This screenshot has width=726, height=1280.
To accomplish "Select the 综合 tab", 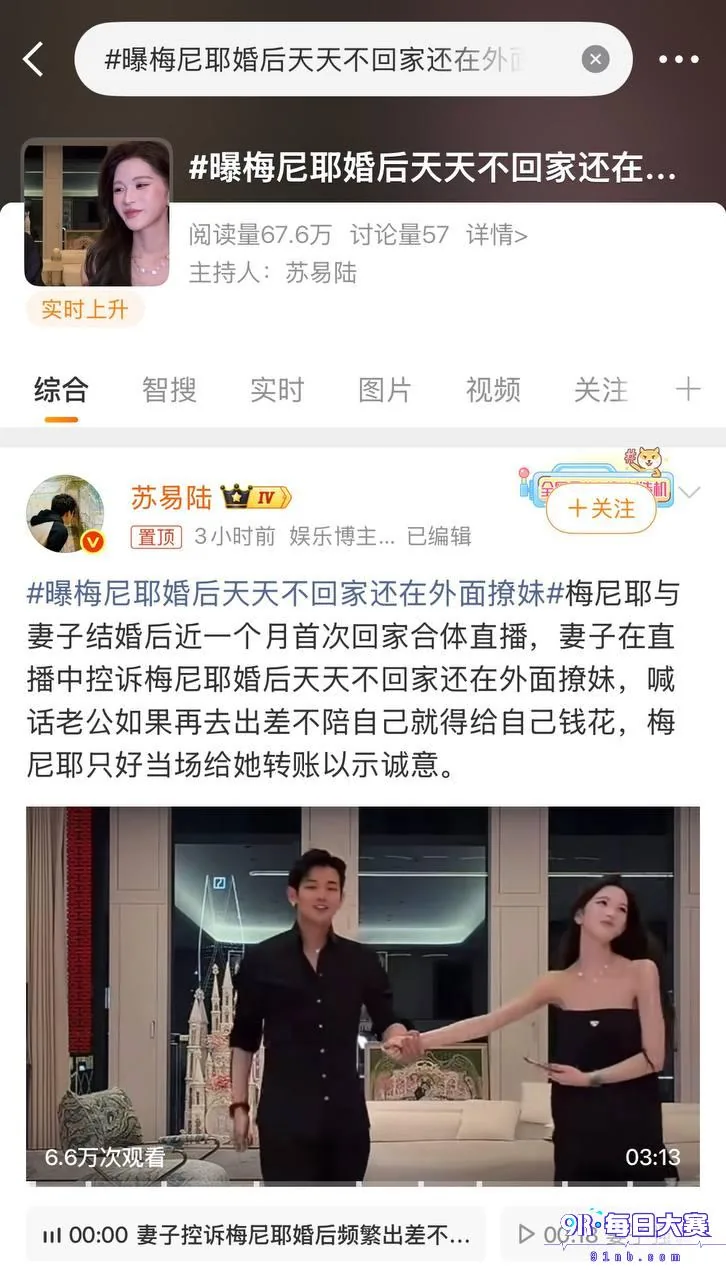I will pyautogui.click(x=61, y=389).
